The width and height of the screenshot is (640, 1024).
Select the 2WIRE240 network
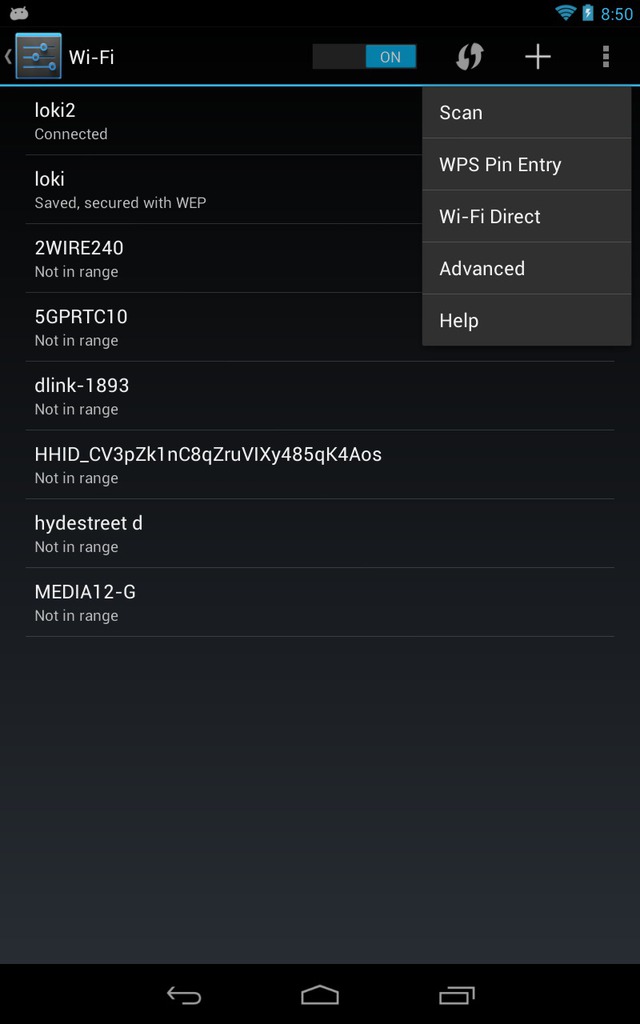click(x=224, y=258)
